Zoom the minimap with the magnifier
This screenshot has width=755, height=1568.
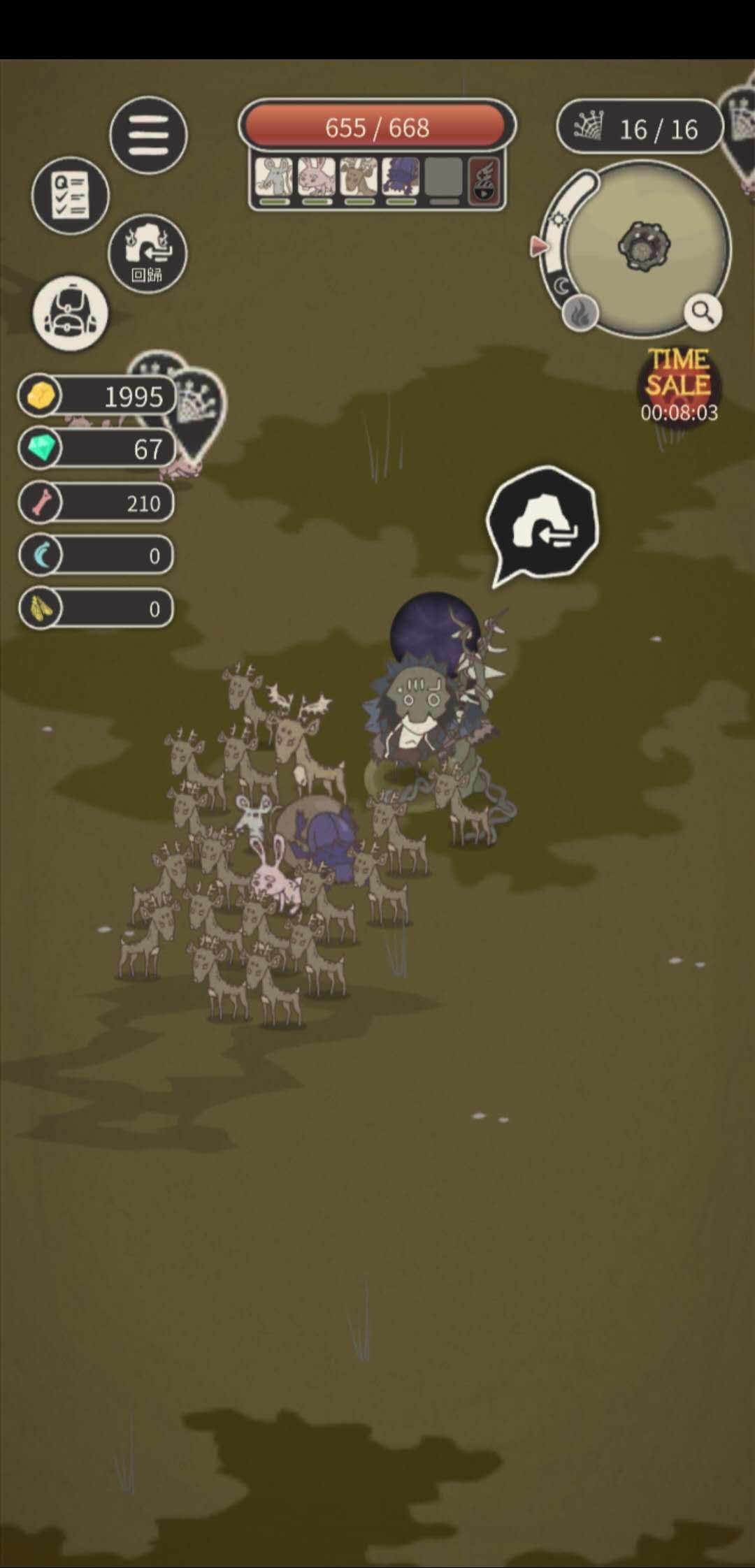pos(703,312)
